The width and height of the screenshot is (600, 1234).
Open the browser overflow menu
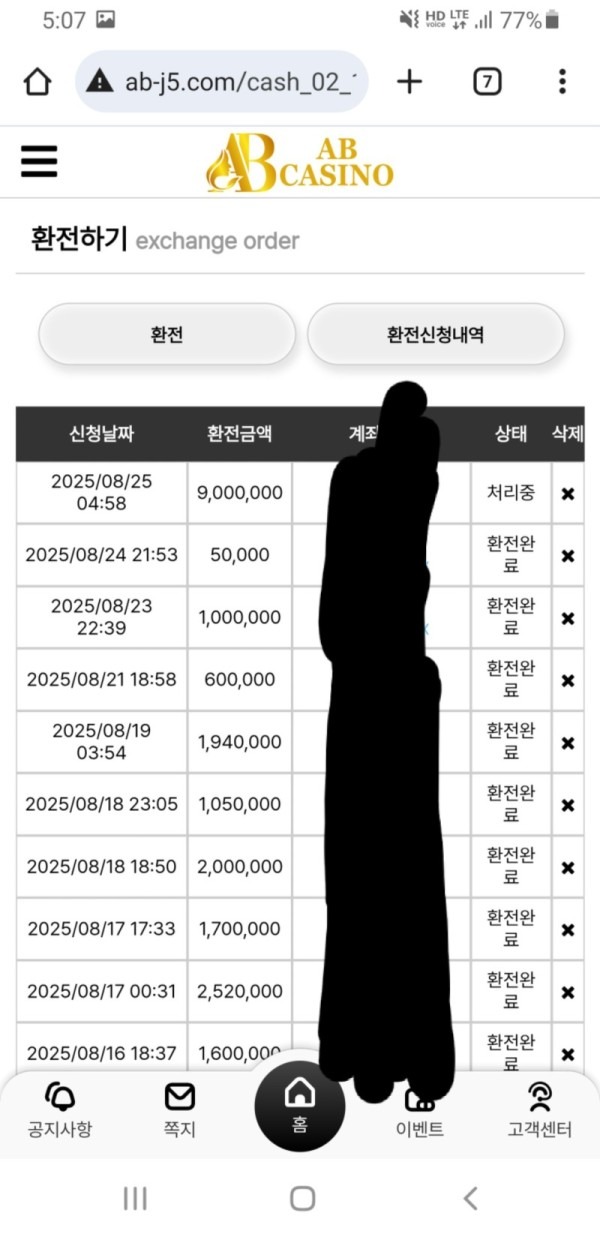562,82
